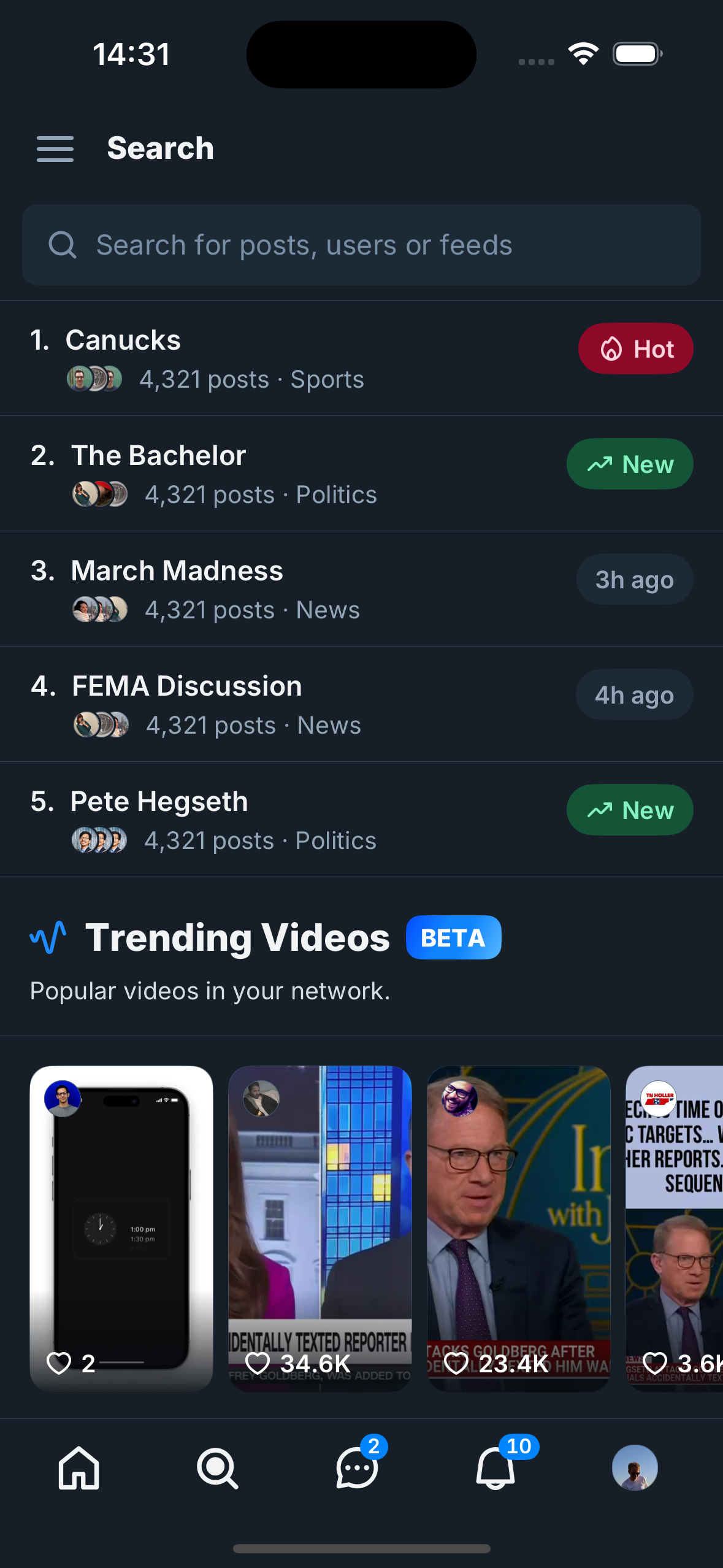Screen dimensions: 723x1568
Task: Click the trending waveform icon beside Trending Videos
Action: 47,937
